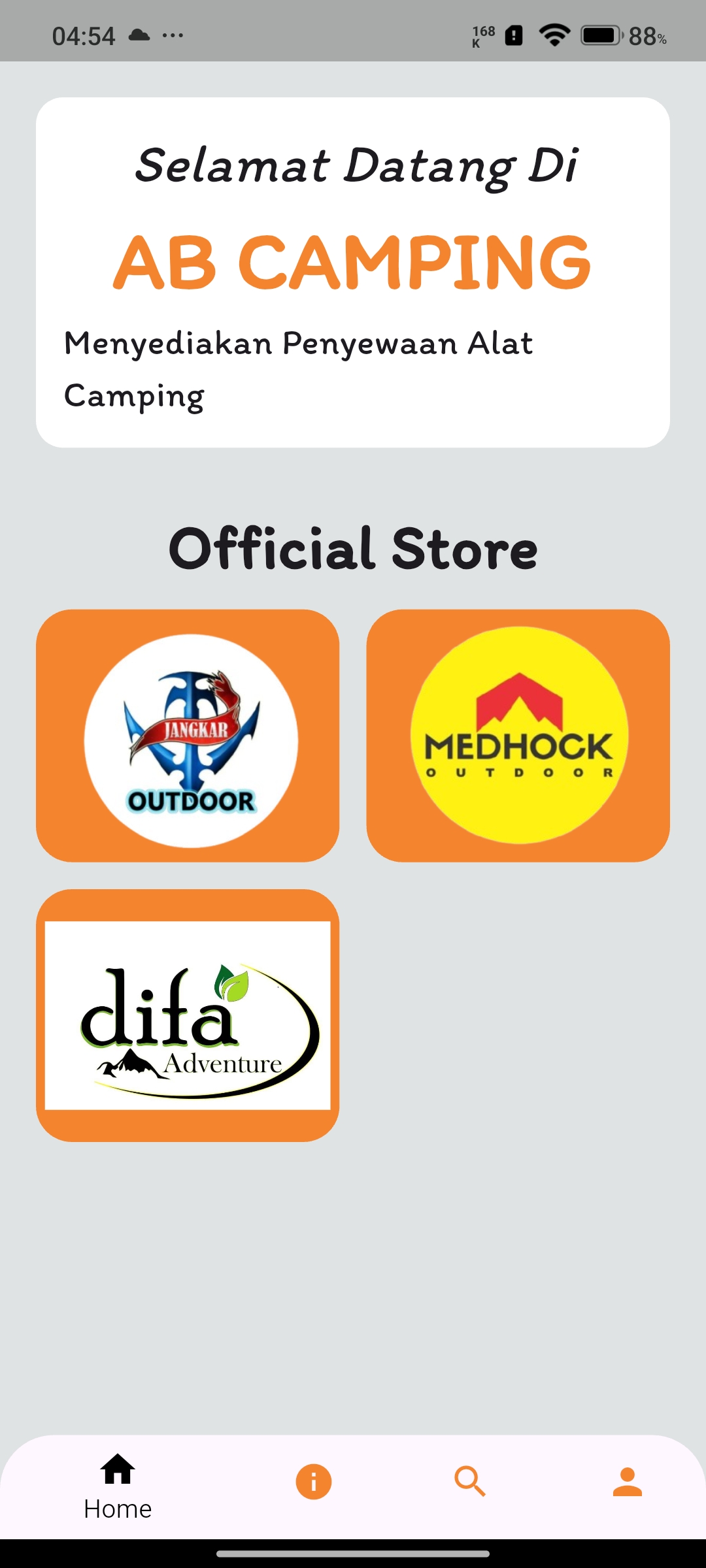Open the profile tab
706x1568 pixels.
point(627,1482)
